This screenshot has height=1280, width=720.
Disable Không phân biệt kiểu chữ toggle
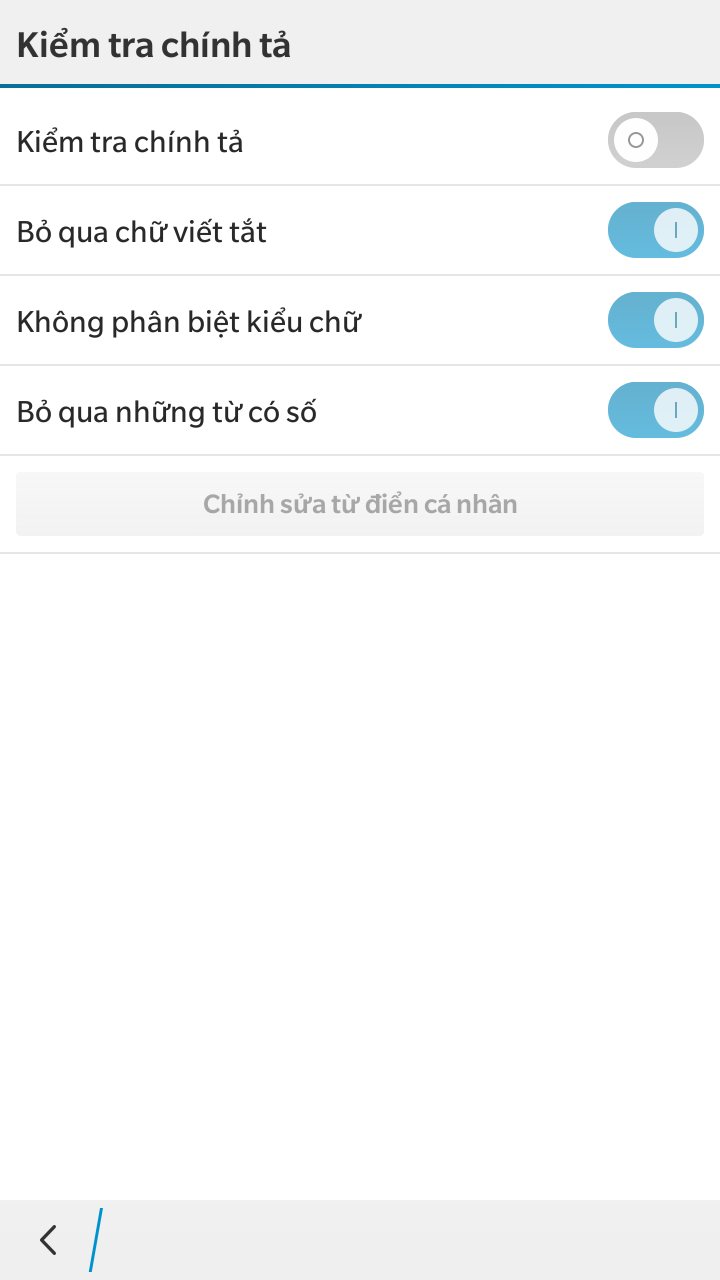[655, 320]
